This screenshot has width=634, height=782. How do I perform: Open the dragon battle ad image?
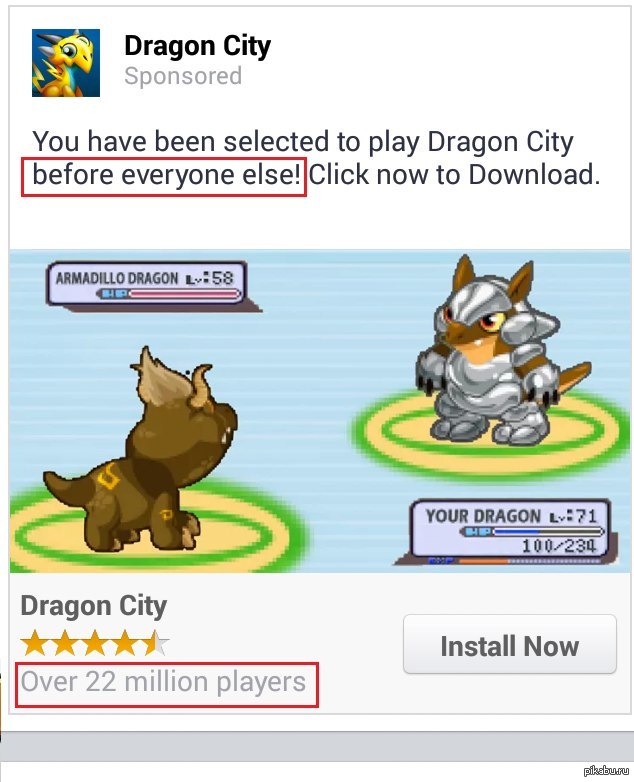pyautogui.click(x=321, y=410)
